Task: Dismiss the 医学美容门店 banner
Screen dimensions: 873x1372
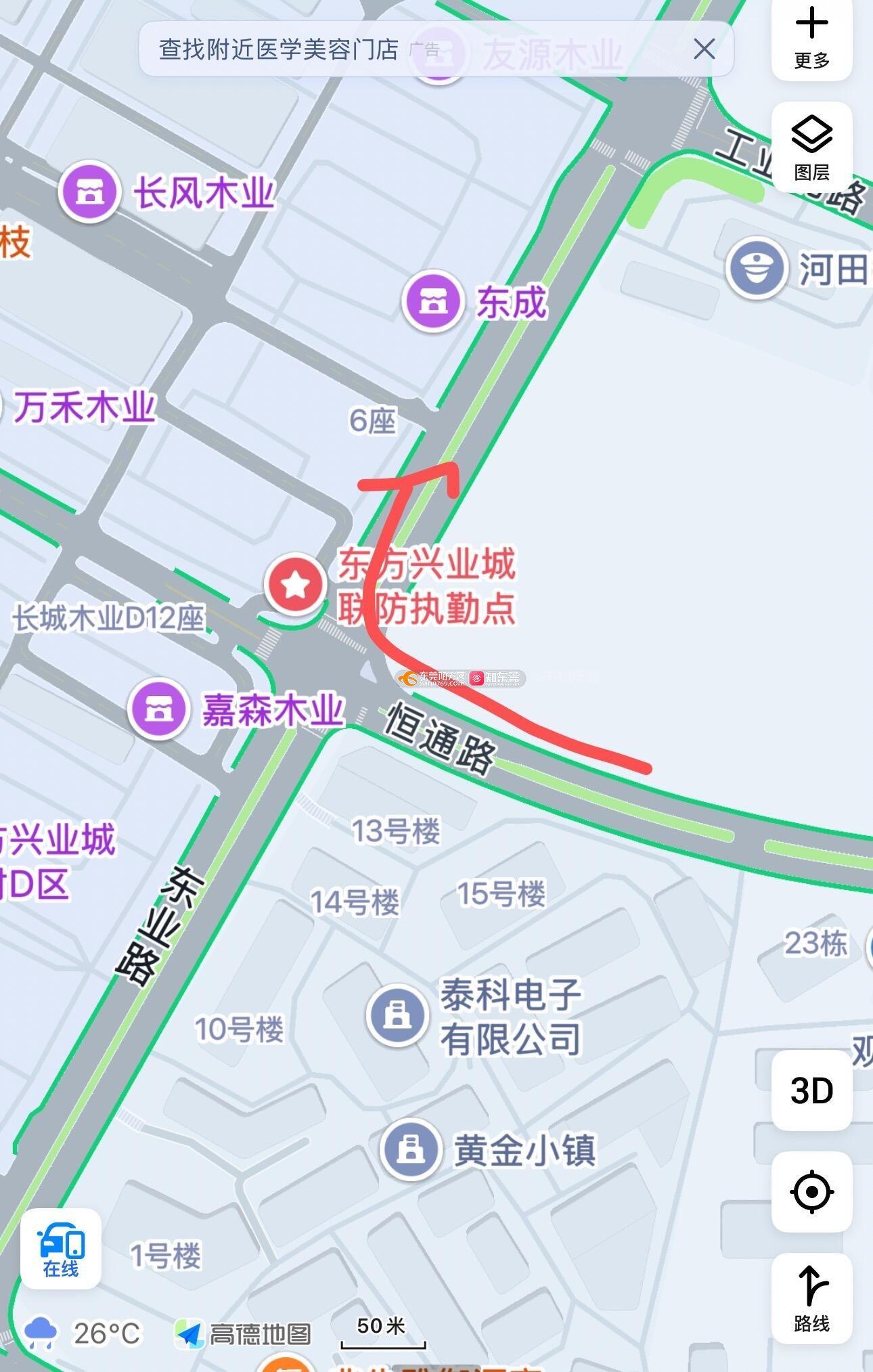Action: [704, 49]
